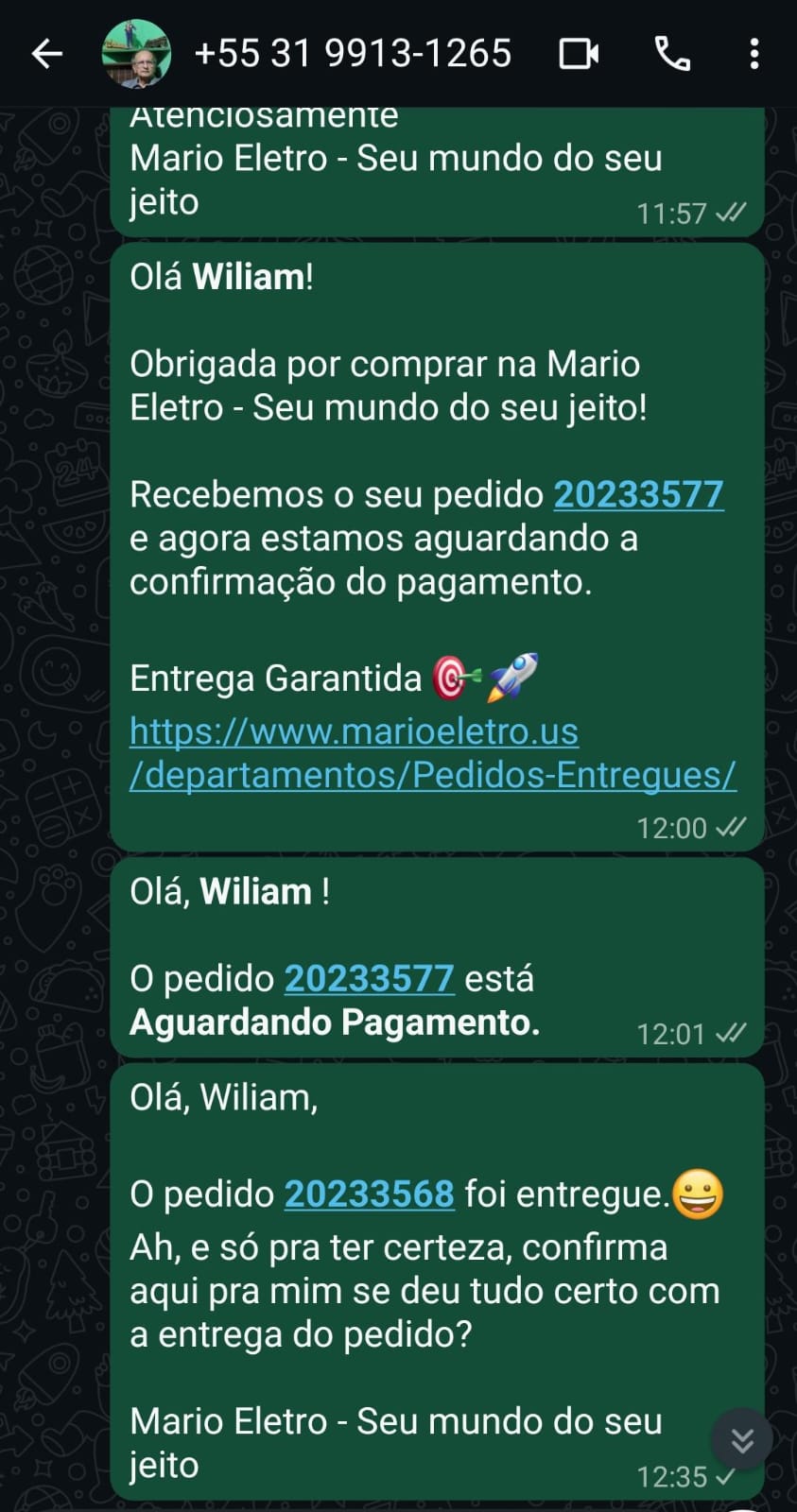Go back to the chat list
The image size is (797, 1512).
(46, 54)
